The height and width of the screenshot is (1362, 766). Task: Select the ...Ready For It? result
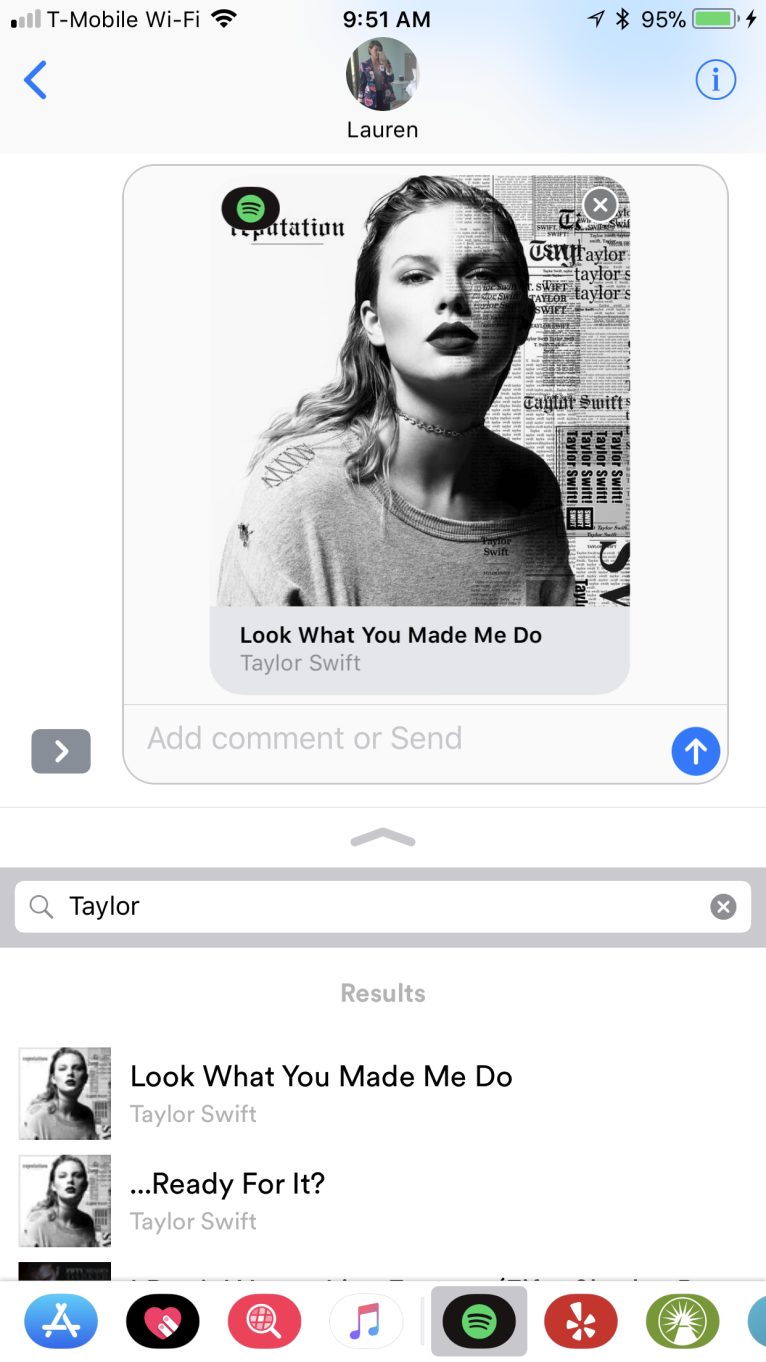tap(228, 1200)
